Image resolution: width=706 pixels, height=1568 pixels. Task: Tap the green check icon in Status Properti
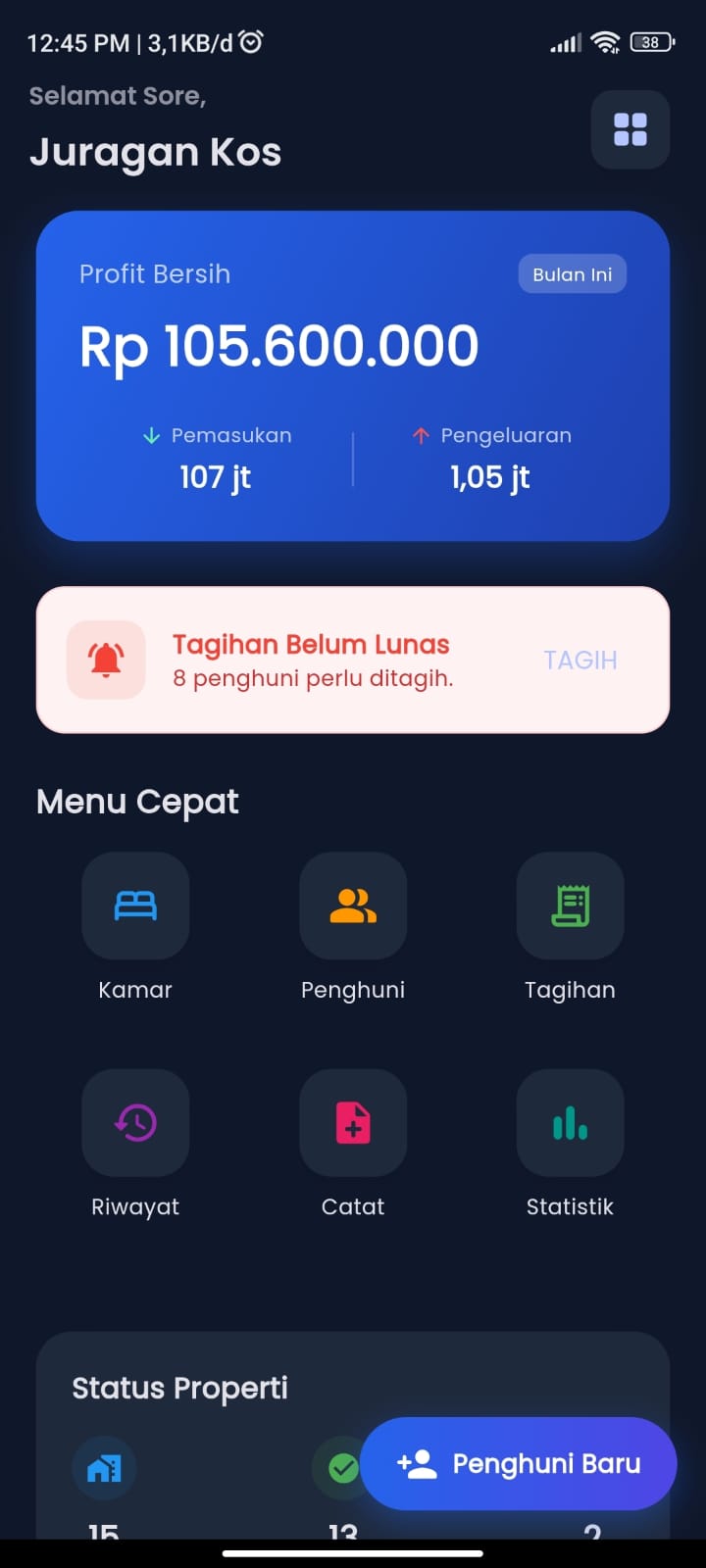pos(341,1468)
